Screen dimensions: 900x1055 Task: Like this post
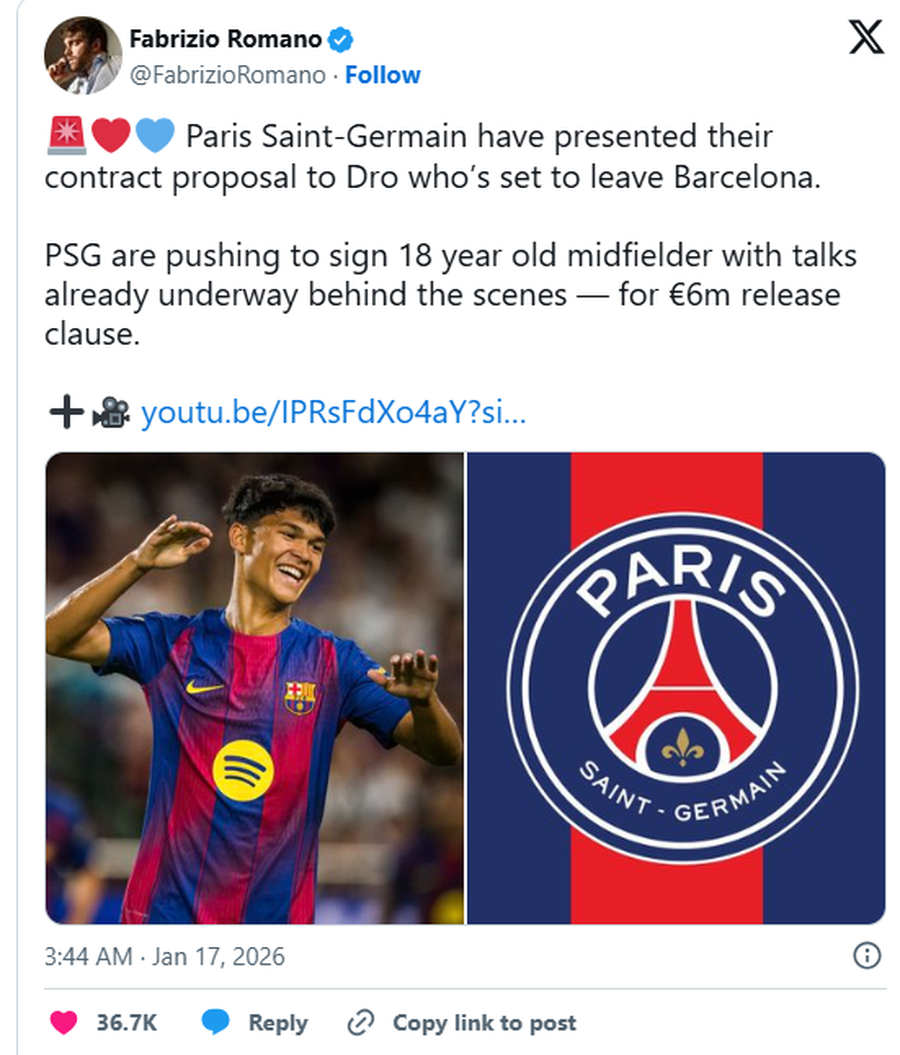tap(64, 1022)
